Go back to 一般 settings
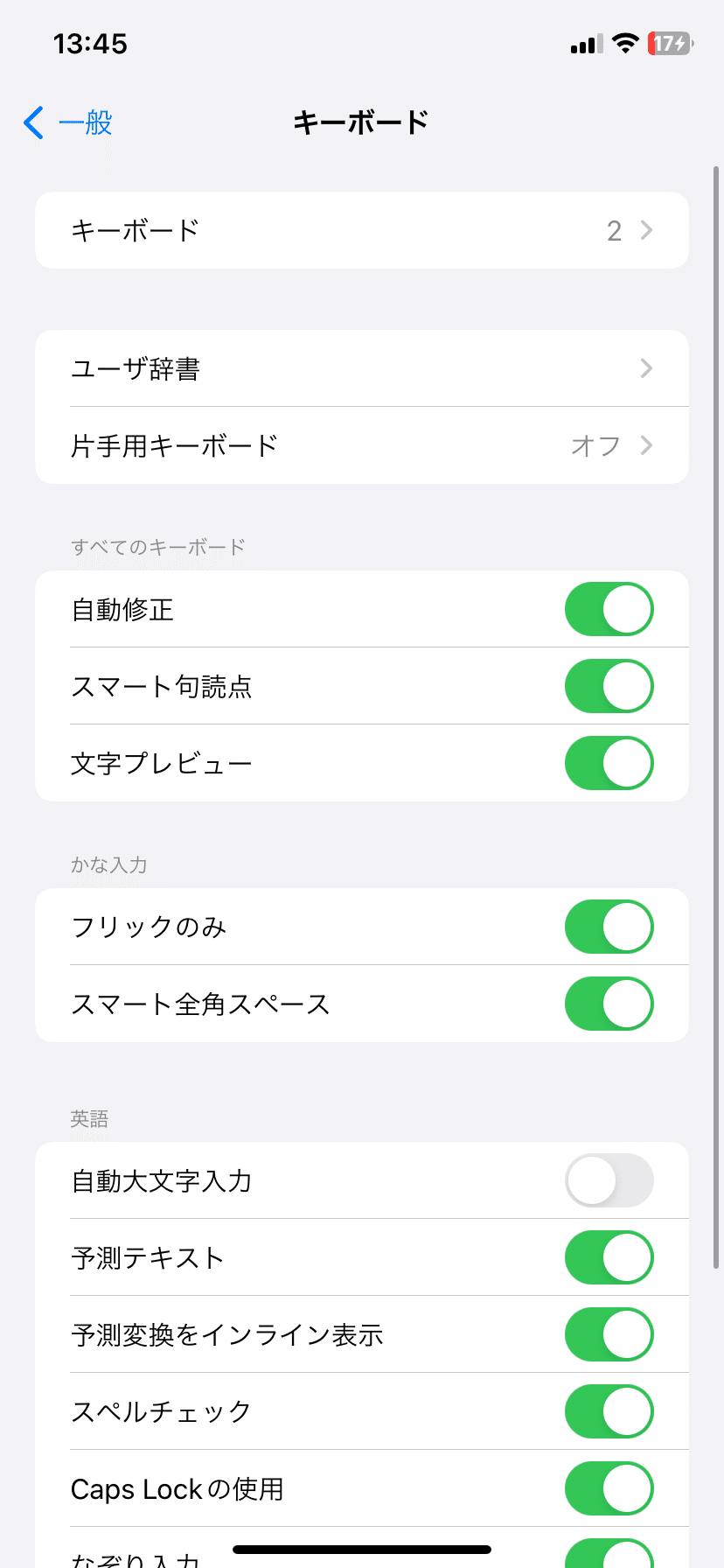724x1568 pixels. [68, 122]
